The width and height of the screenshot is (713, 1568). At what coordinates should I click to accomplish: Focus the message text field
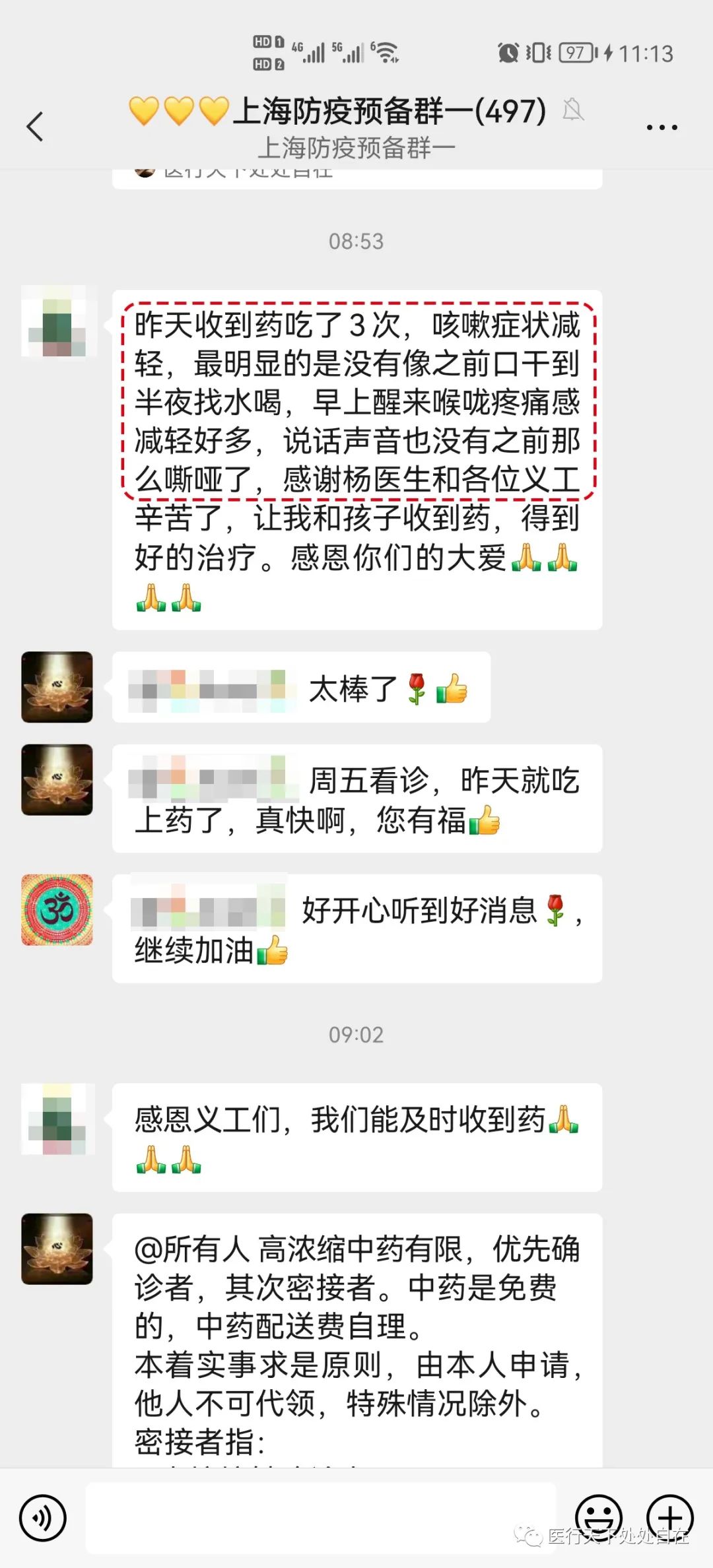[320, 1518]
